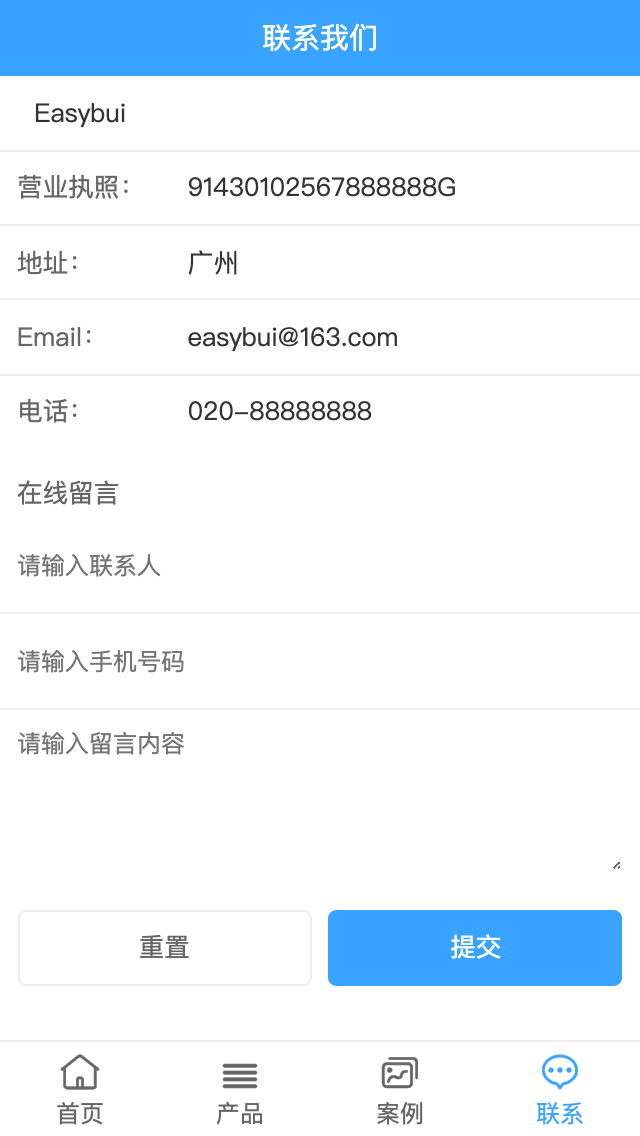Tap the 请输入联系人 field
Image resolution: width=640 pixels, height=1136 pixels.
click(x=320, y=567)
